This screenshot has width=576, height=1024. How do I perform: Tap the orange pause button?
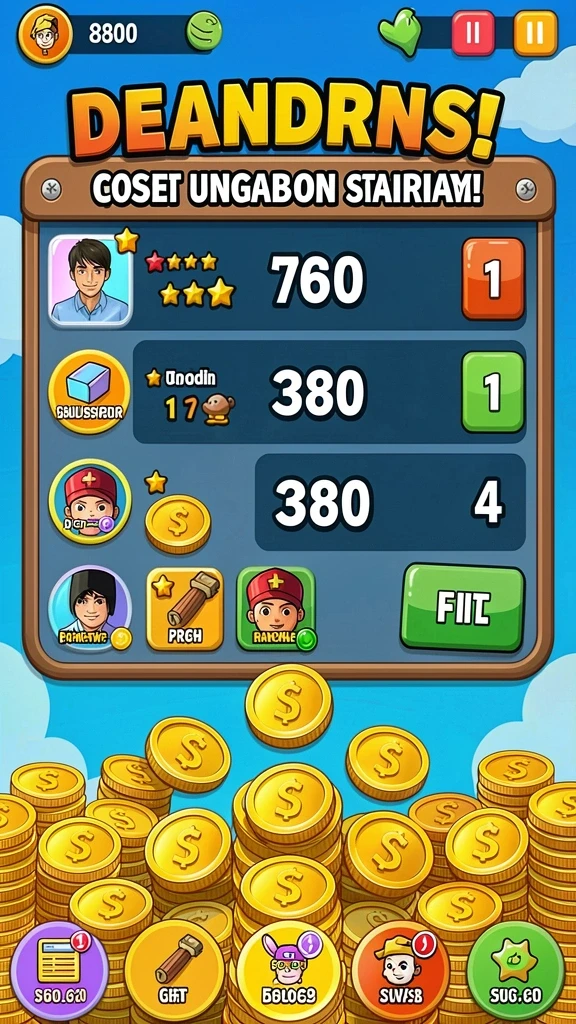tap(536, 33)
